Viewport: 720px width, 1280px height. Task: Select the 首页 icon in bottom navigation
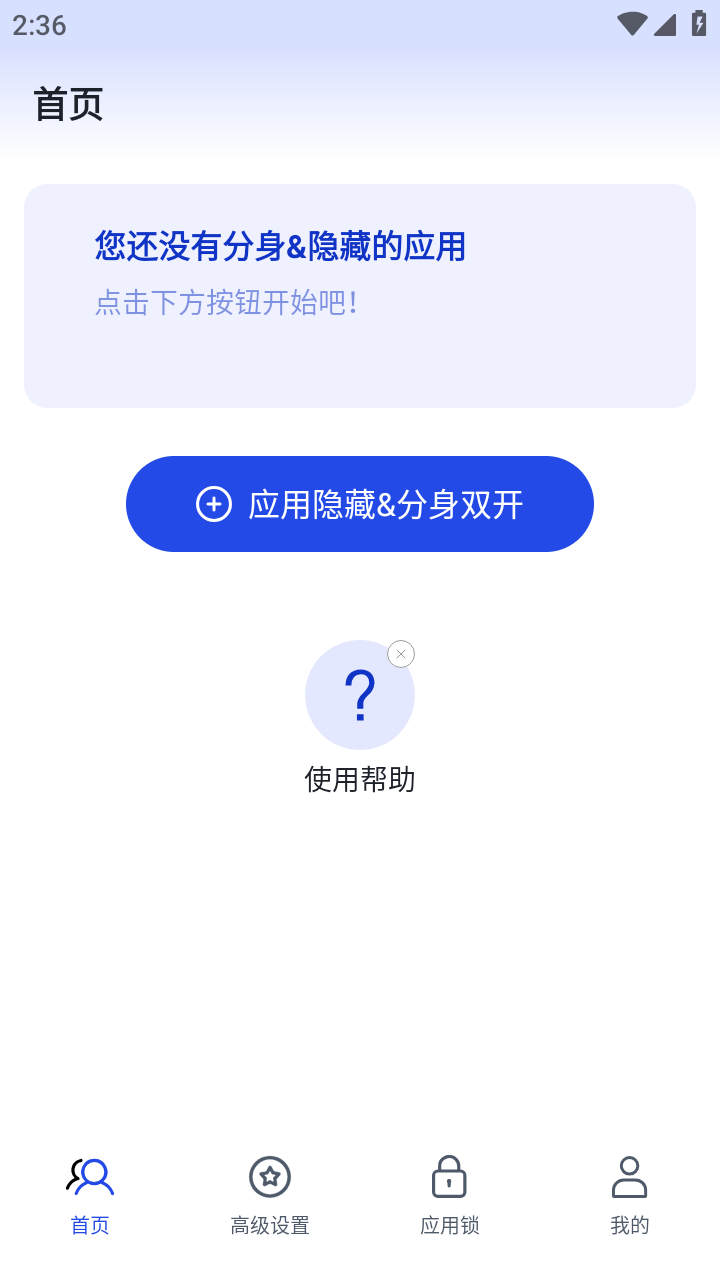(89, 1176)
